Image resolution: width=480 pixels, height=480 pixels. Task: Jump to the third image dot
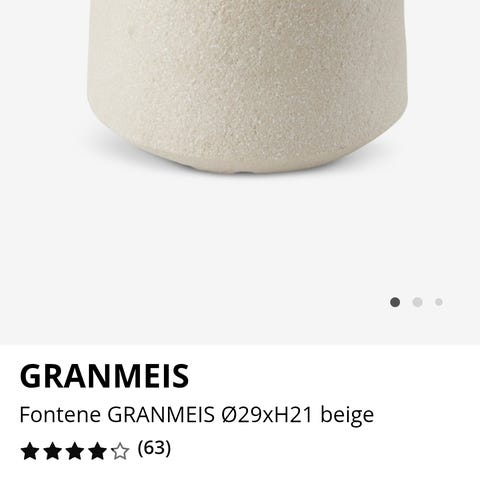[x=439, y=302]
